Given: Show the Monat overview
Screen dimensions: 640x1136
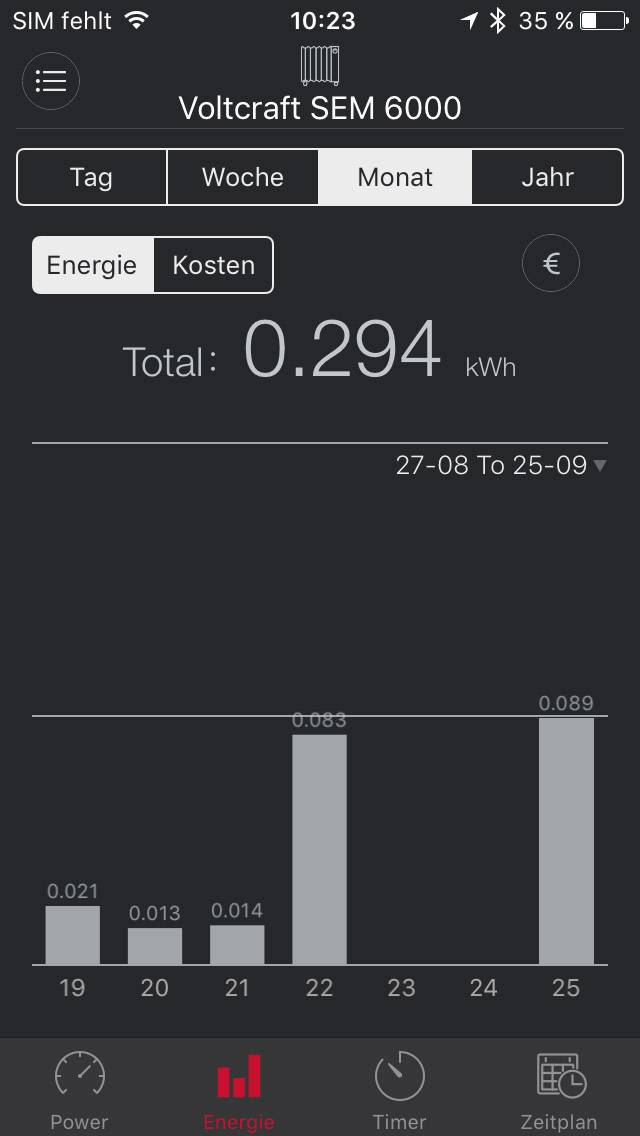Looking at the screenshot, I should (x=395, y=177).
